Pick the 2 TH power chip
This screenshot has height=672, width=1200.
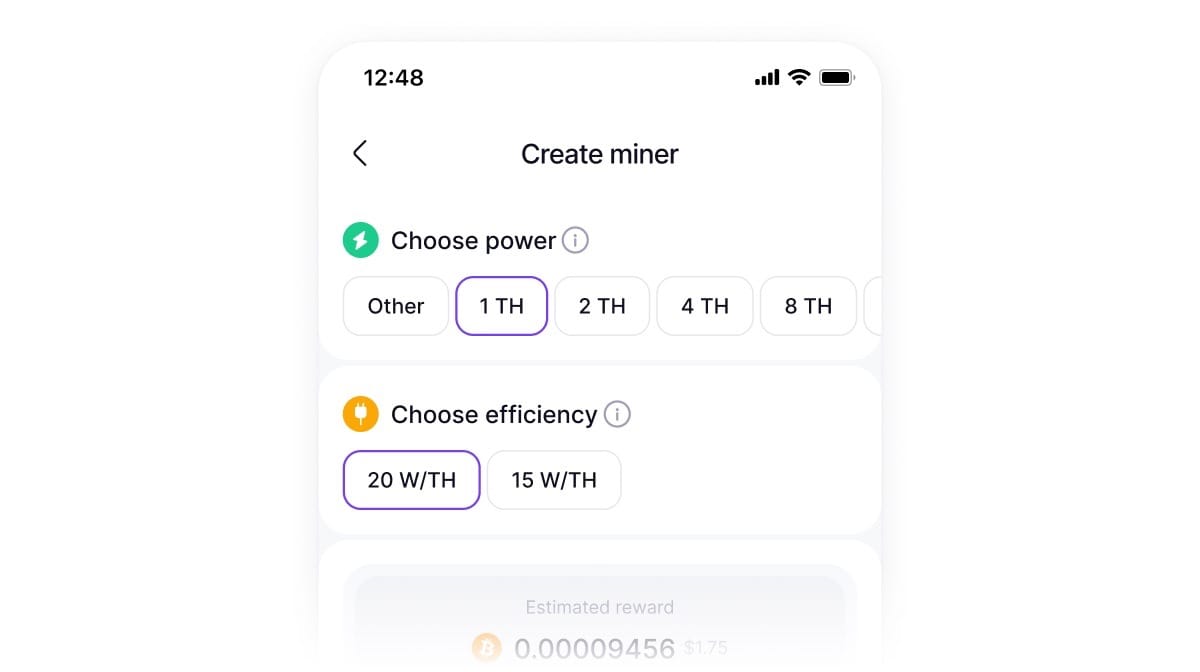[x=602, y=306]
